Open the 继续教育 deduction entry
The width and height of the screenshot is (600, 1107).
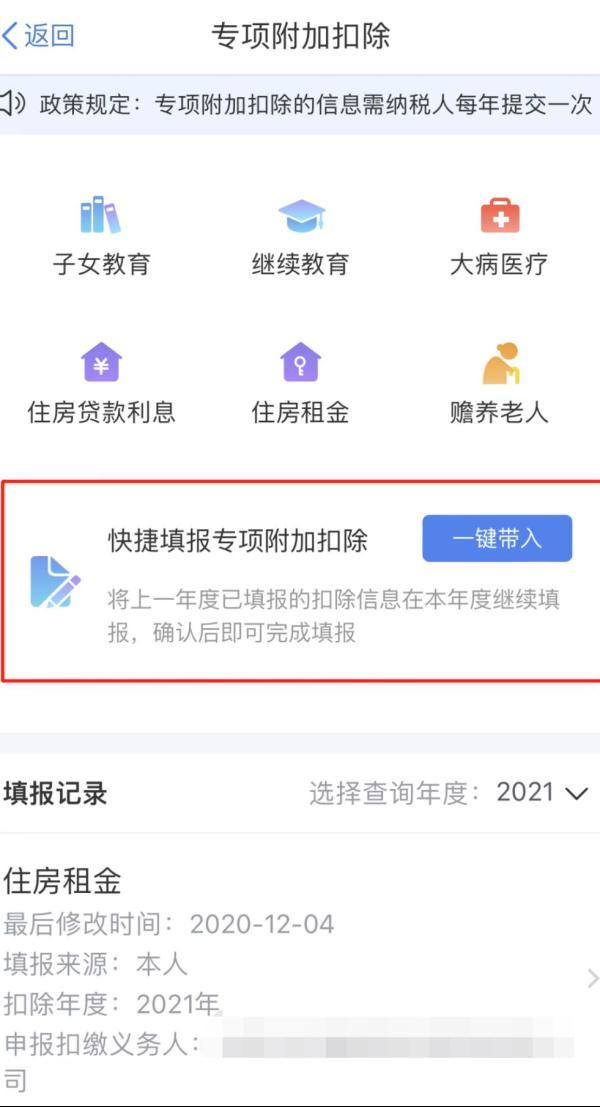[x=301, y=236]
